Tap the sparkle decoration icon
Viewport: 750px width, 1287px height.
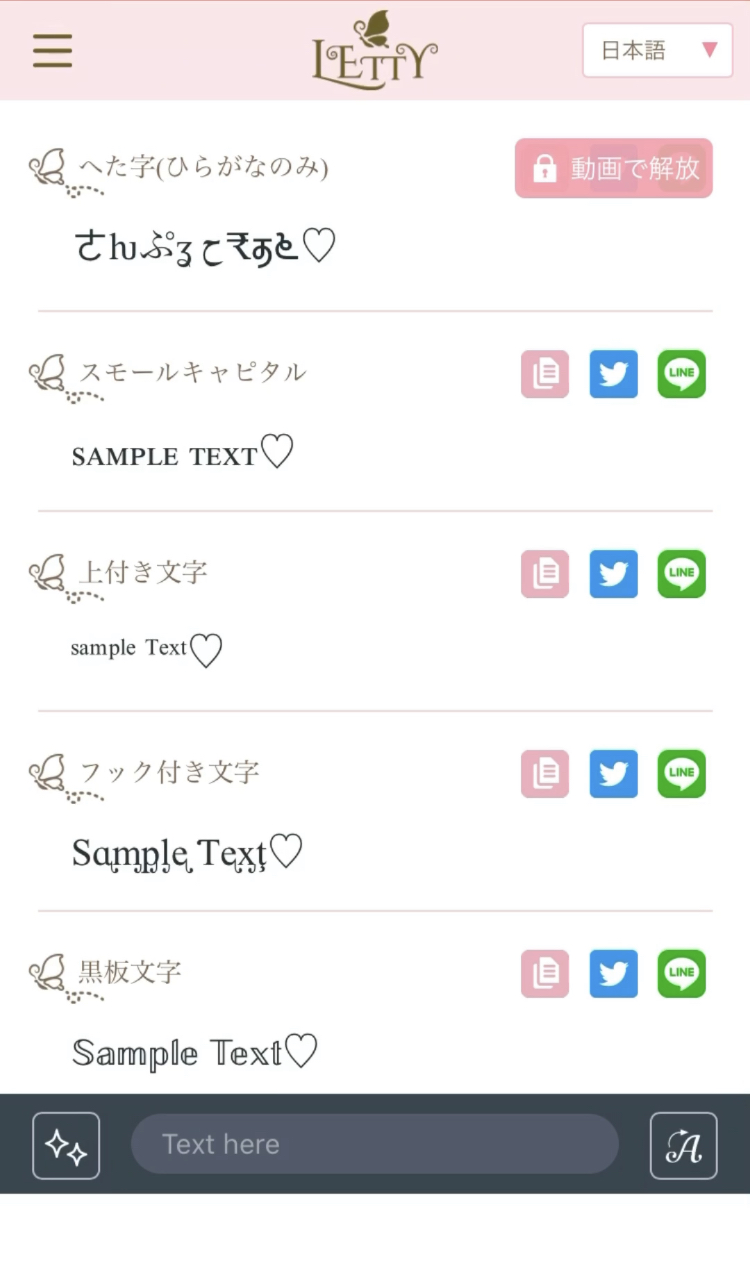pyautogui.click(x=66, y=1146)
